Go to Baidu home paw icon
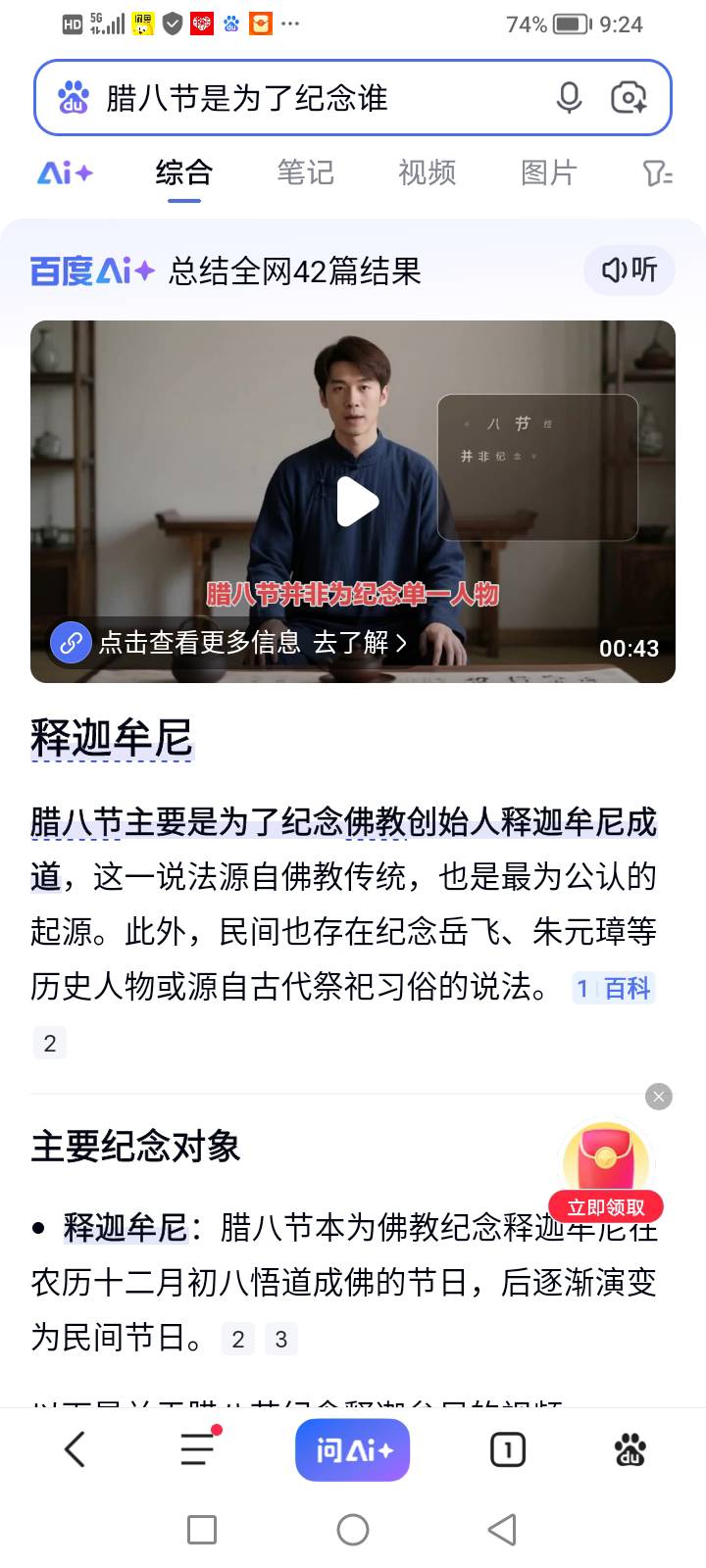This screenshot has height=1568, width=706. (x=630, y=1449)
